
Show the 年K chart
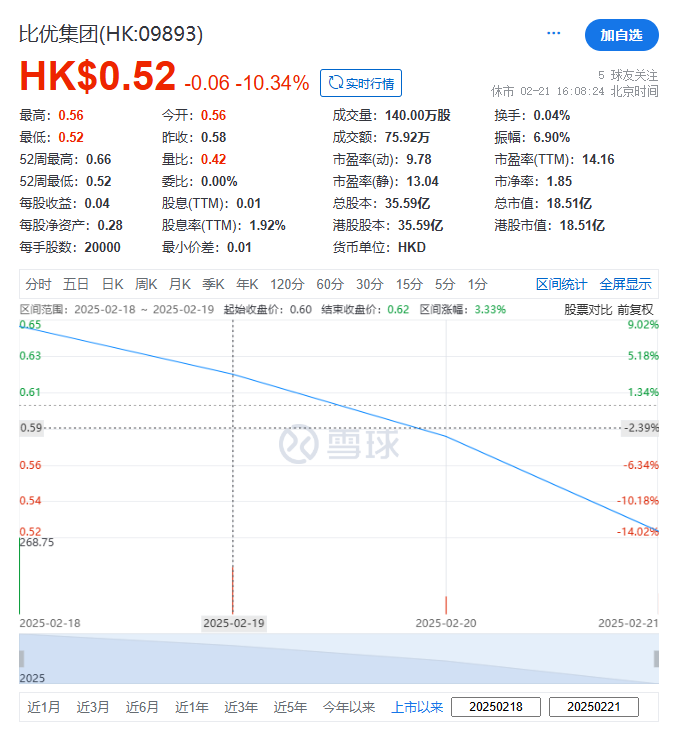point(247,284)
